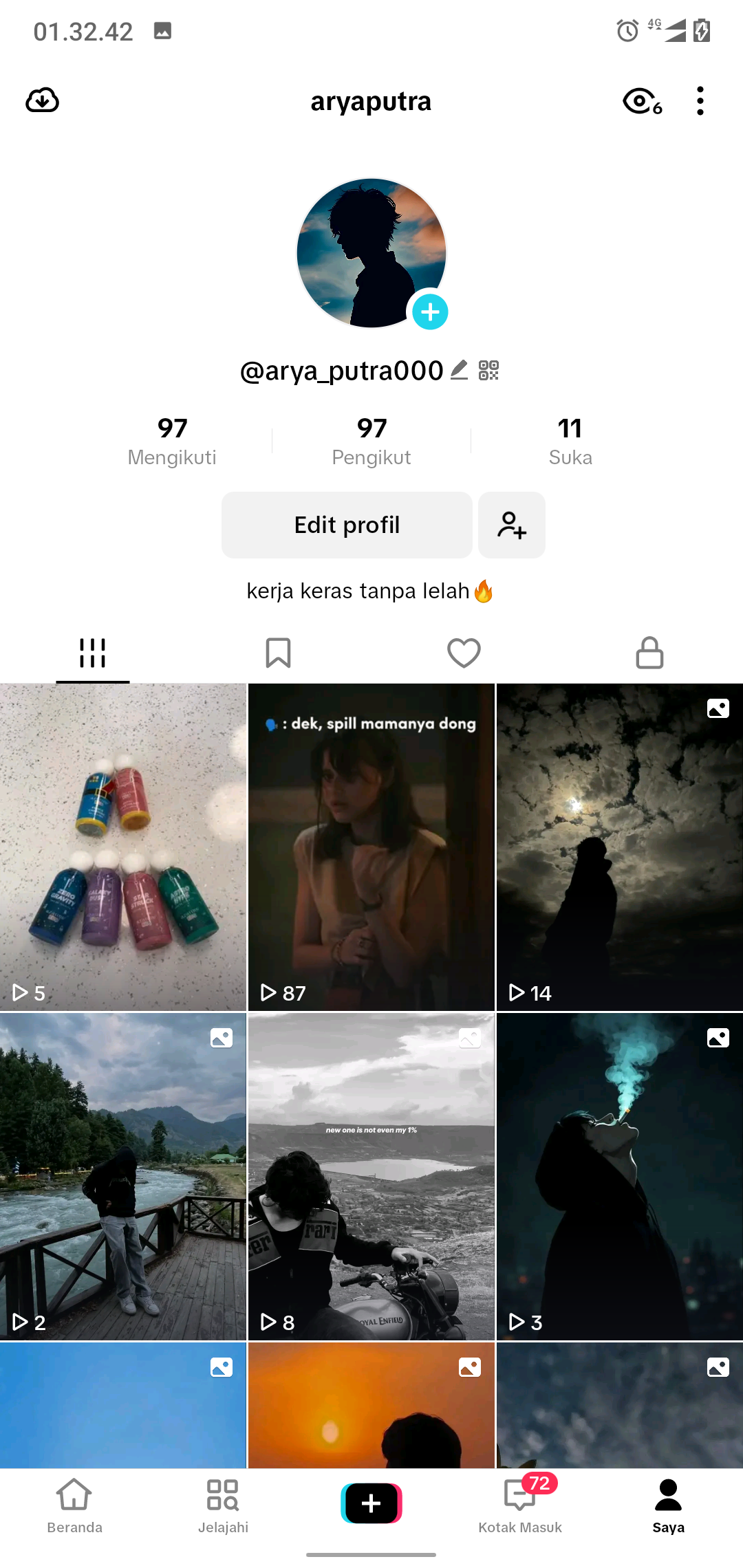Image resolution: width=743 pixels, height=1568 pixels.
Task: Open the add friends icon button
Action: pyautogui.click(x=512, y=525)
